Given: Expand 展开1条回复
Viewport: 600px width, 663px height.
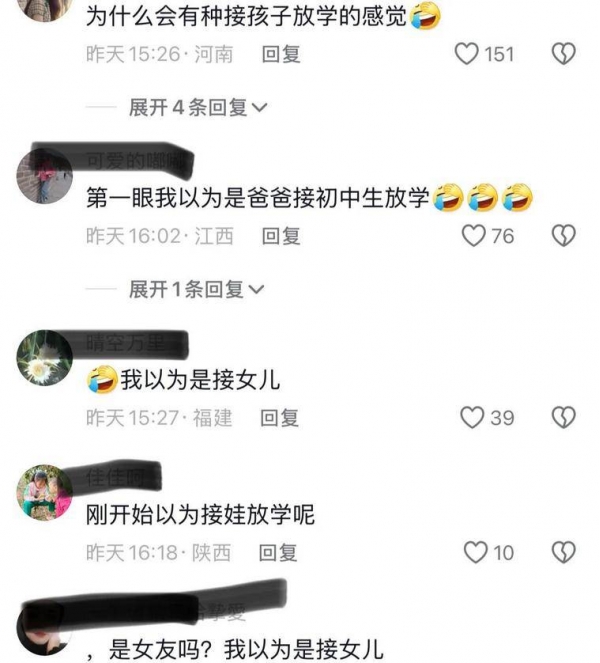Looking at the screenshot, I should 196,290.
